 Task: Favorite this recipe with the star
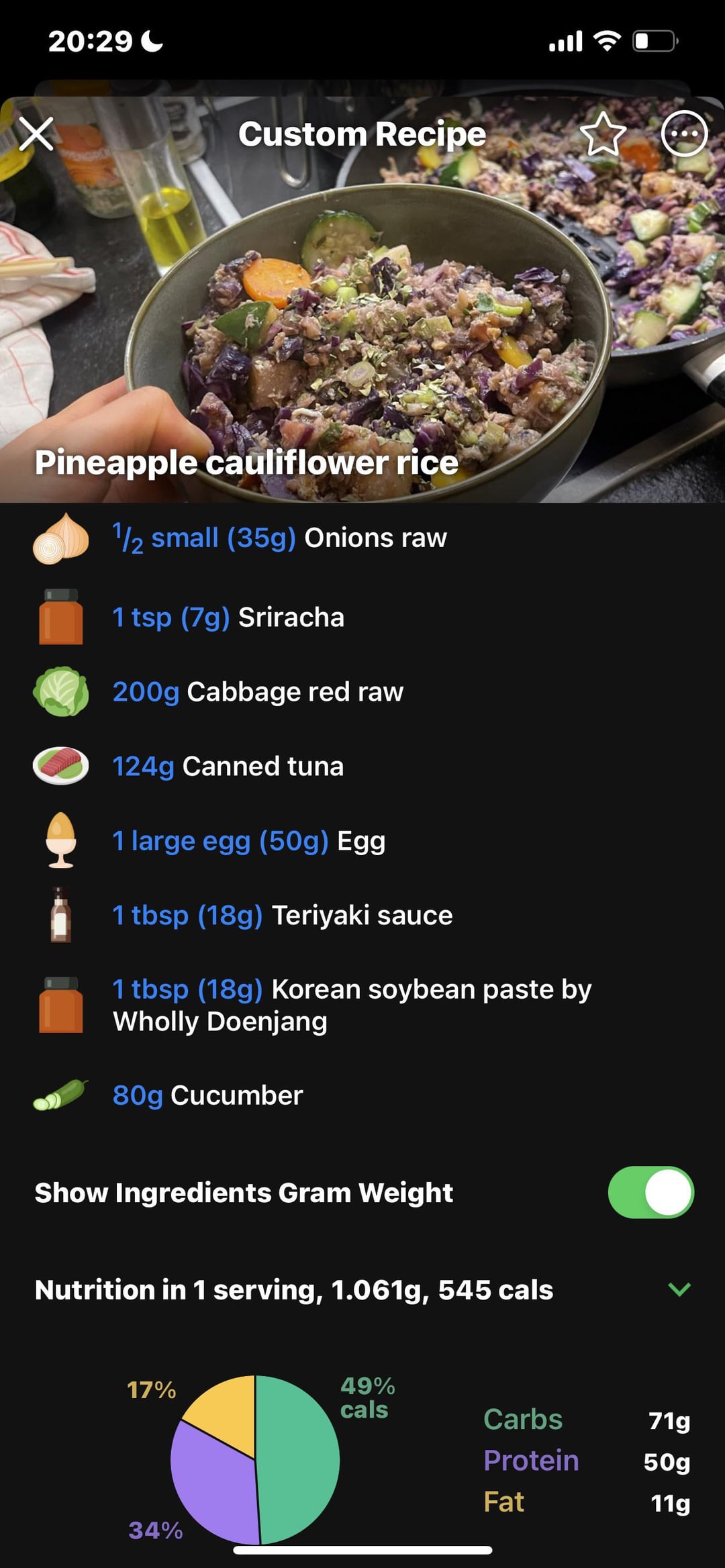click(x=602, y=134)
